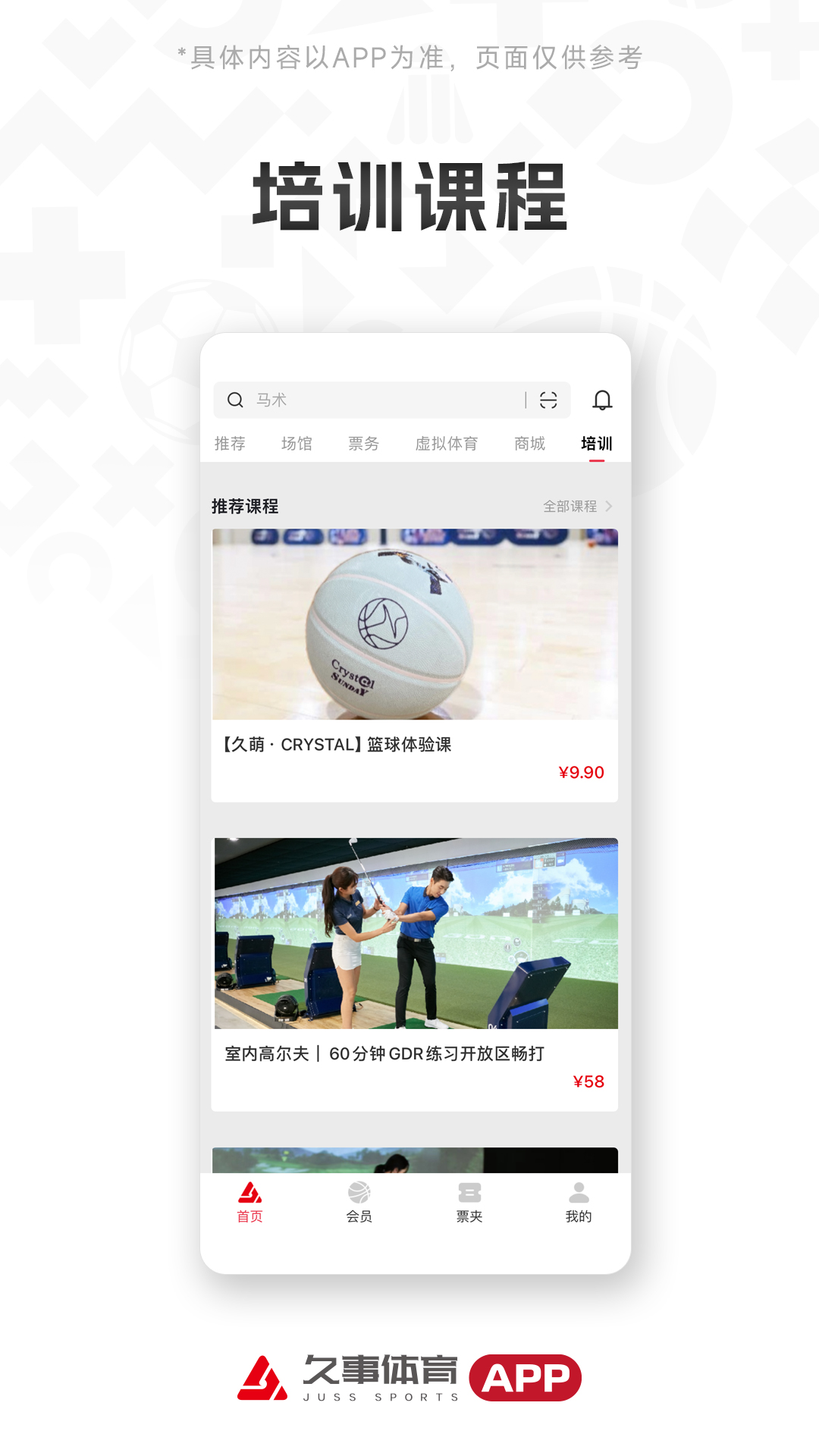Image resolution: width=819 pixels, height=1456 pixels.
Task: Switch to the 虚拟体育 tab
Action: click(446, 444)
